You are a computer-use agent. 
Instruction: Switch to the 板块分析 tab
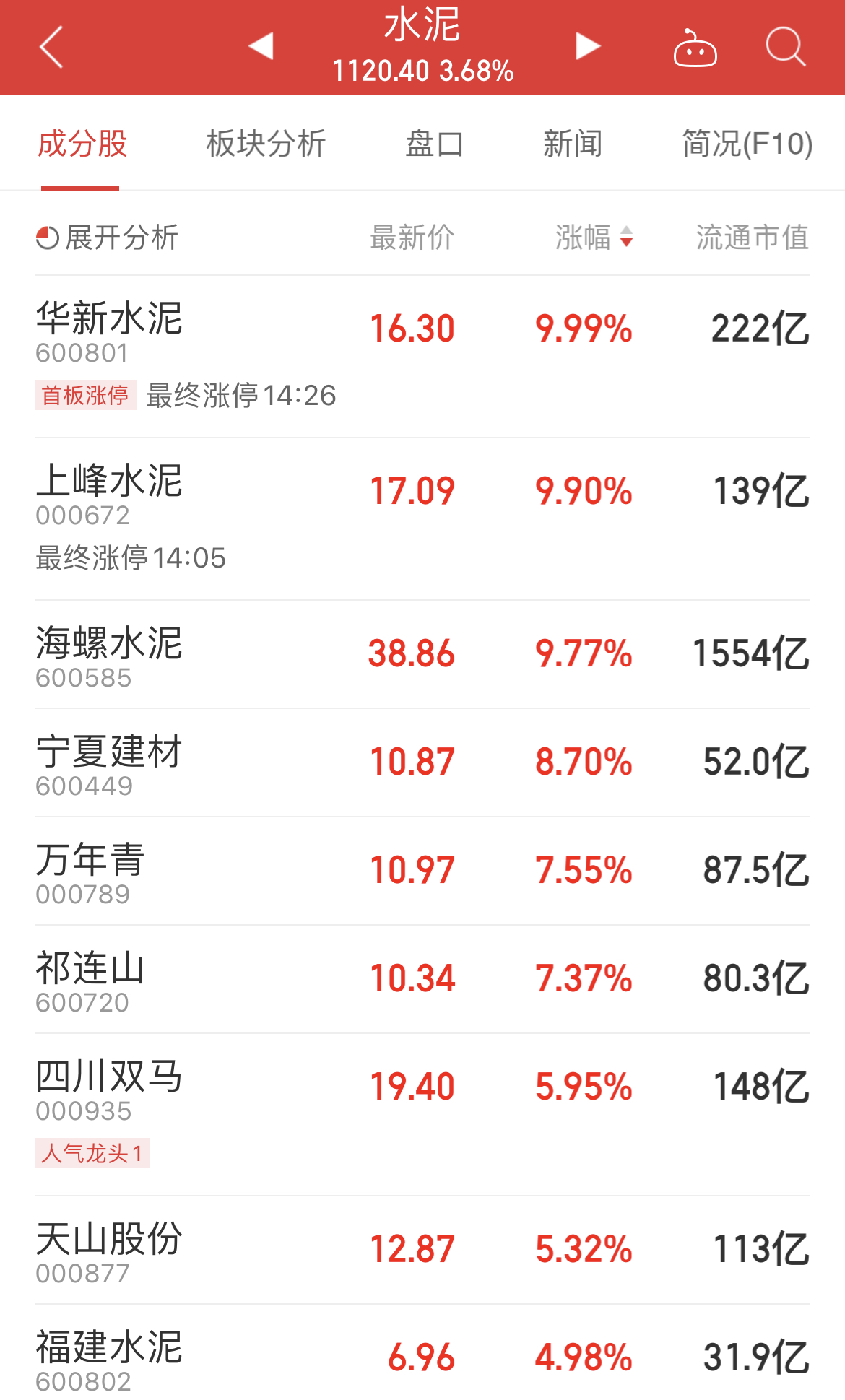point(266,144)
